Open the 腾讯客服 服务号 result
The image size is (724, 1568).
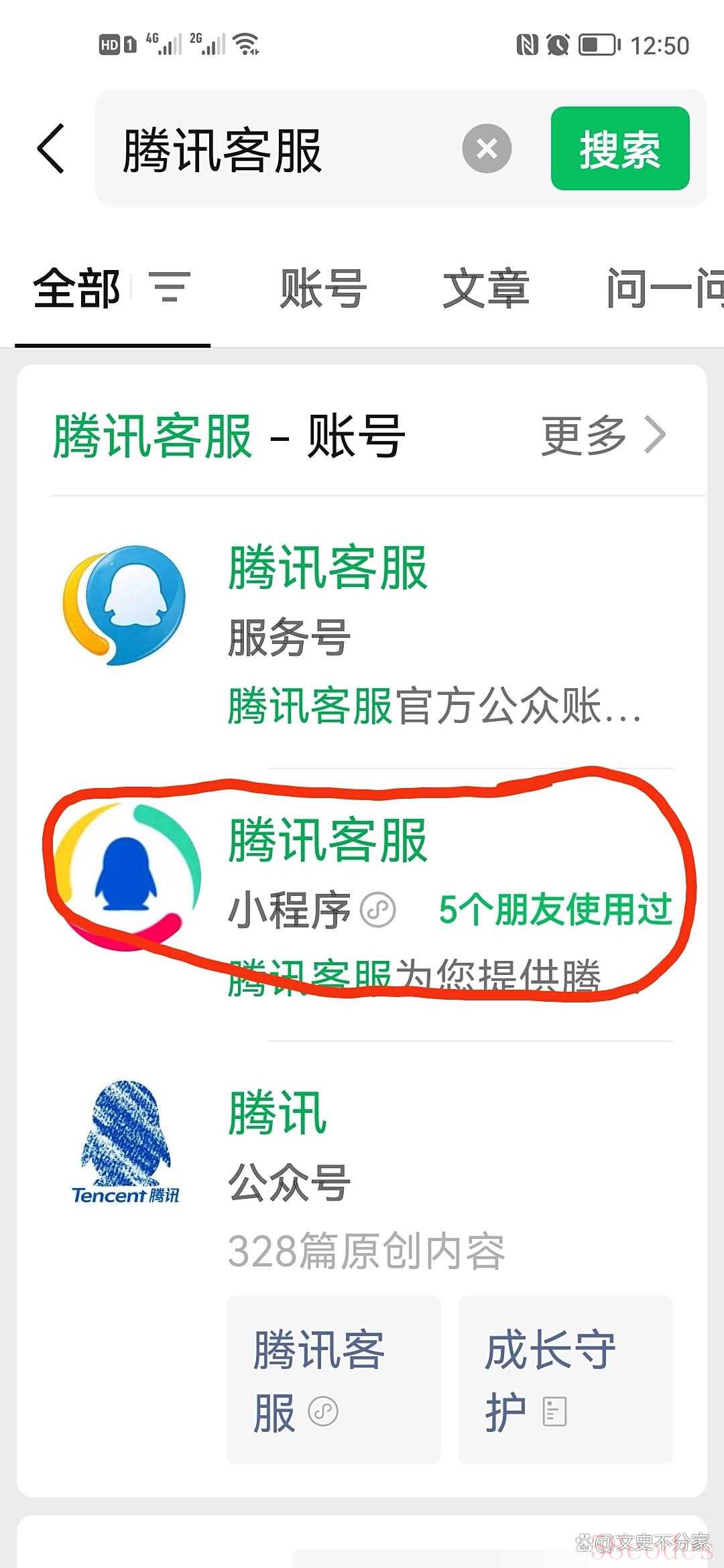pos(362,633)
